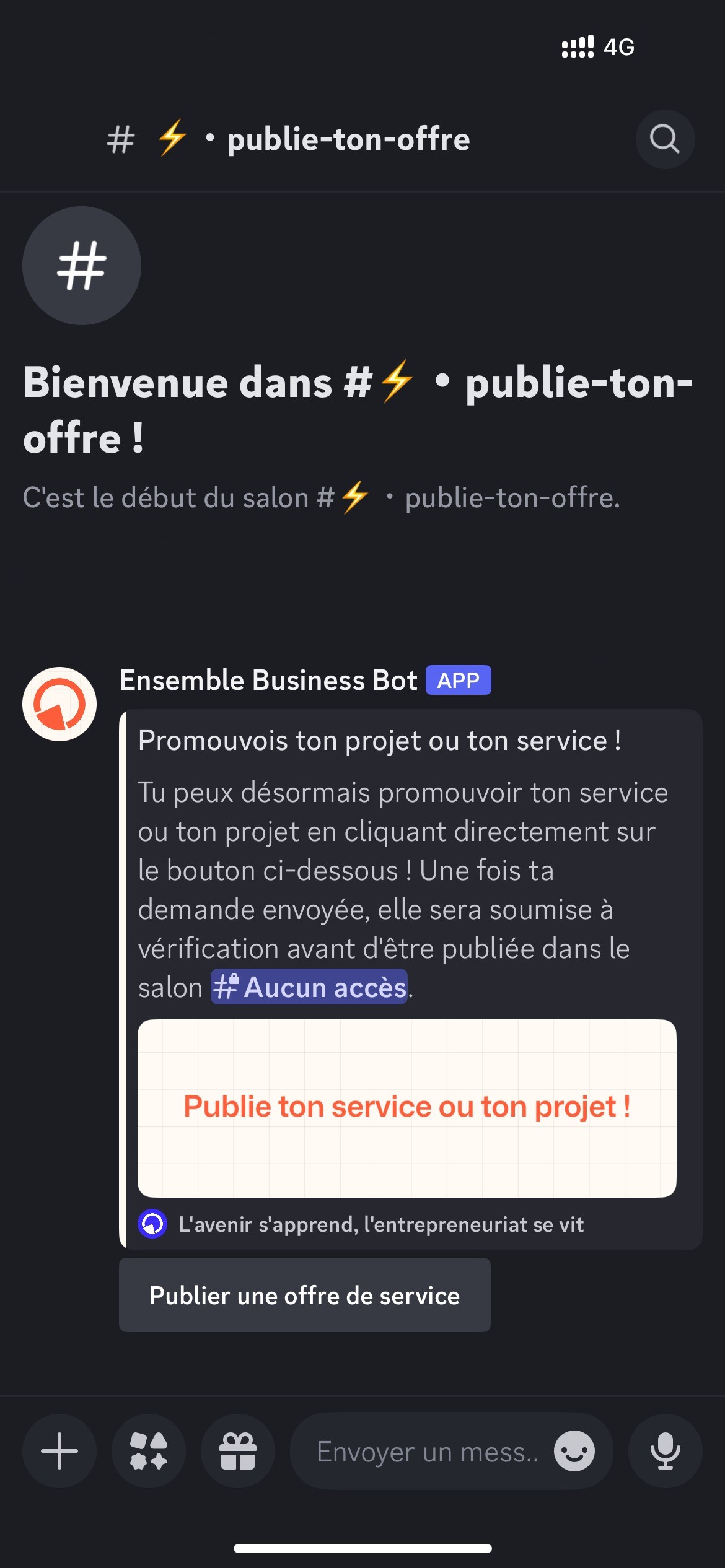The width and height of the screenshot is (725, 1568).
Task: Tap Publier une offre de service button
Action: point(304,1296)
